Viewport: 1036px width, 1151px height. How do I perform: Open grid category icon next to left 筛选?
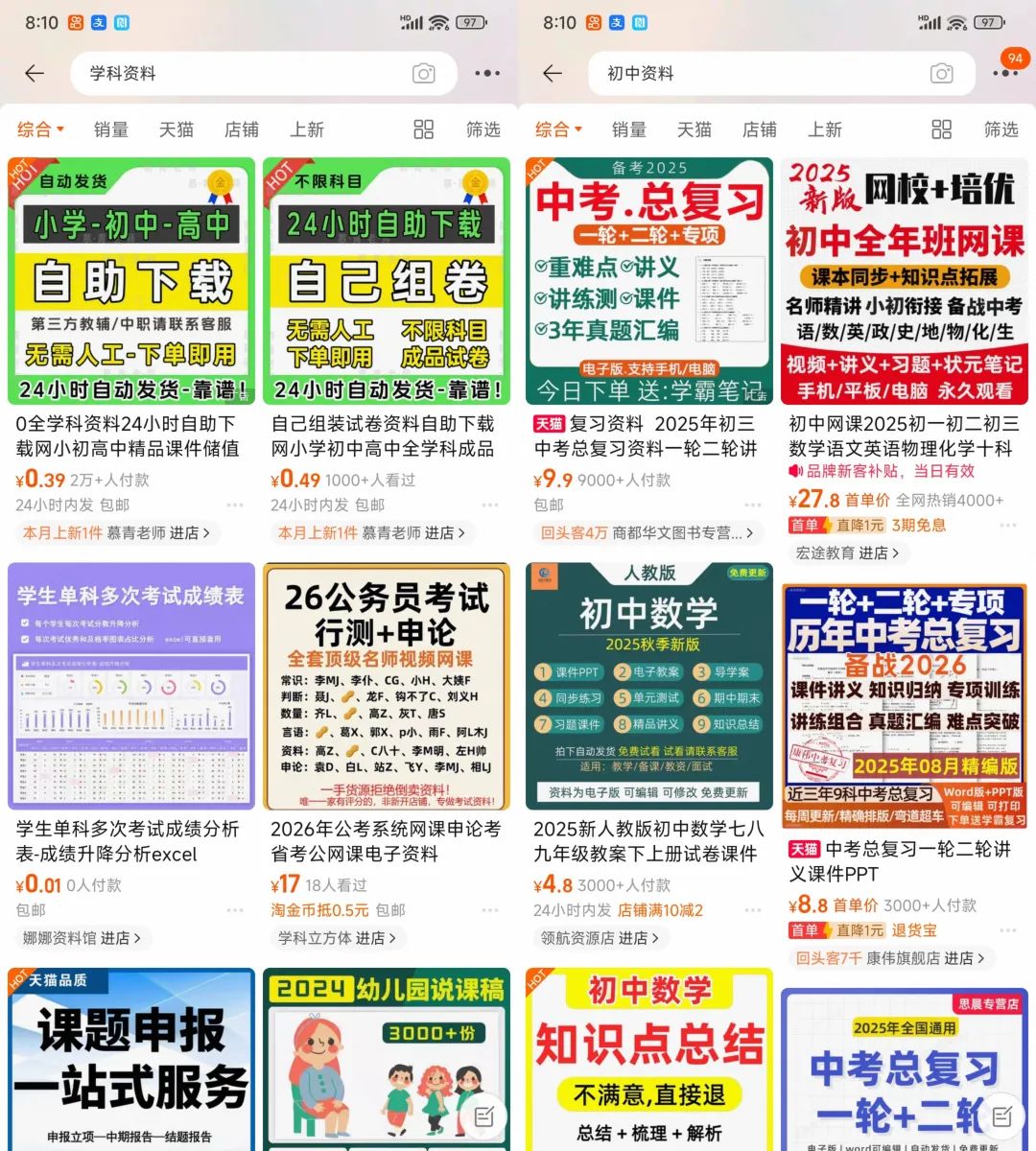click(423, 129)
